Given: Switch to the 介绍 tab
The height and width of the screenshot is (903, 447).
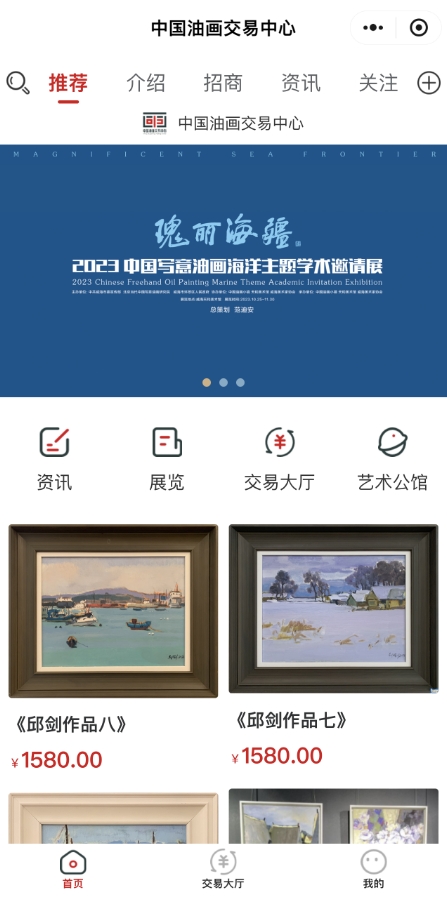Looking at the screenshot, I should [146, 83].
